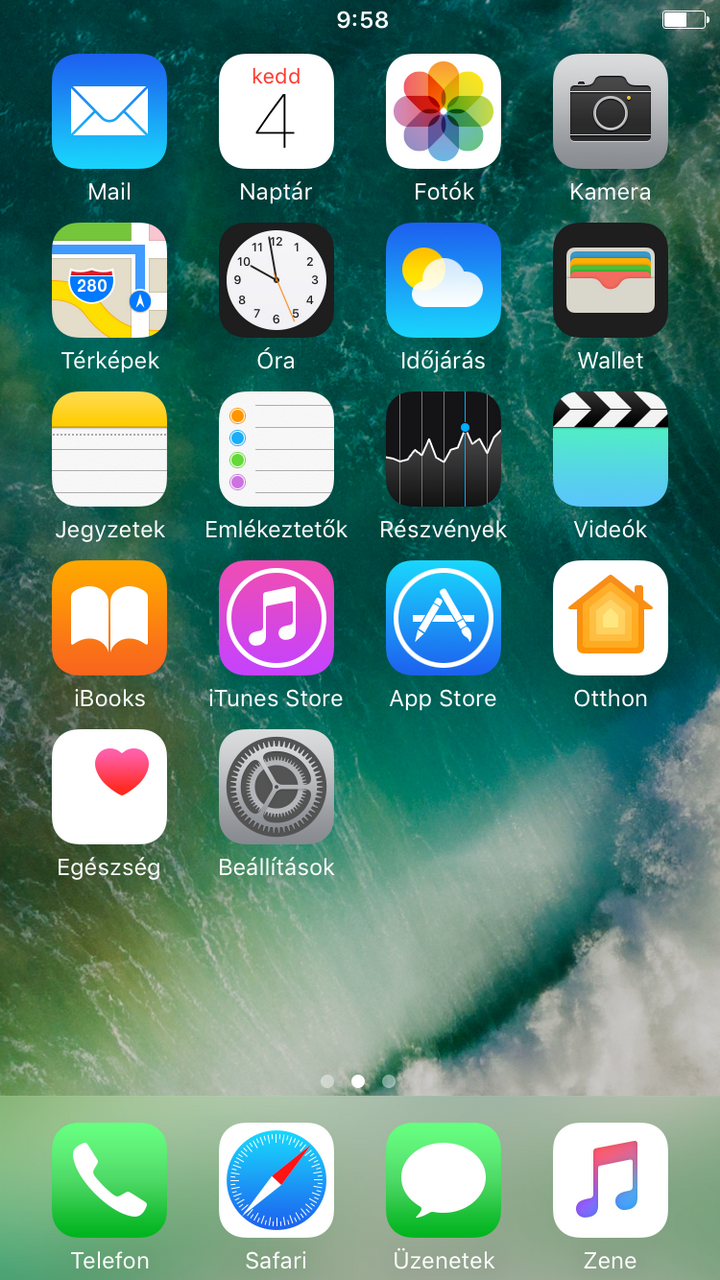Open the iTunes Store

click(276, 618)
